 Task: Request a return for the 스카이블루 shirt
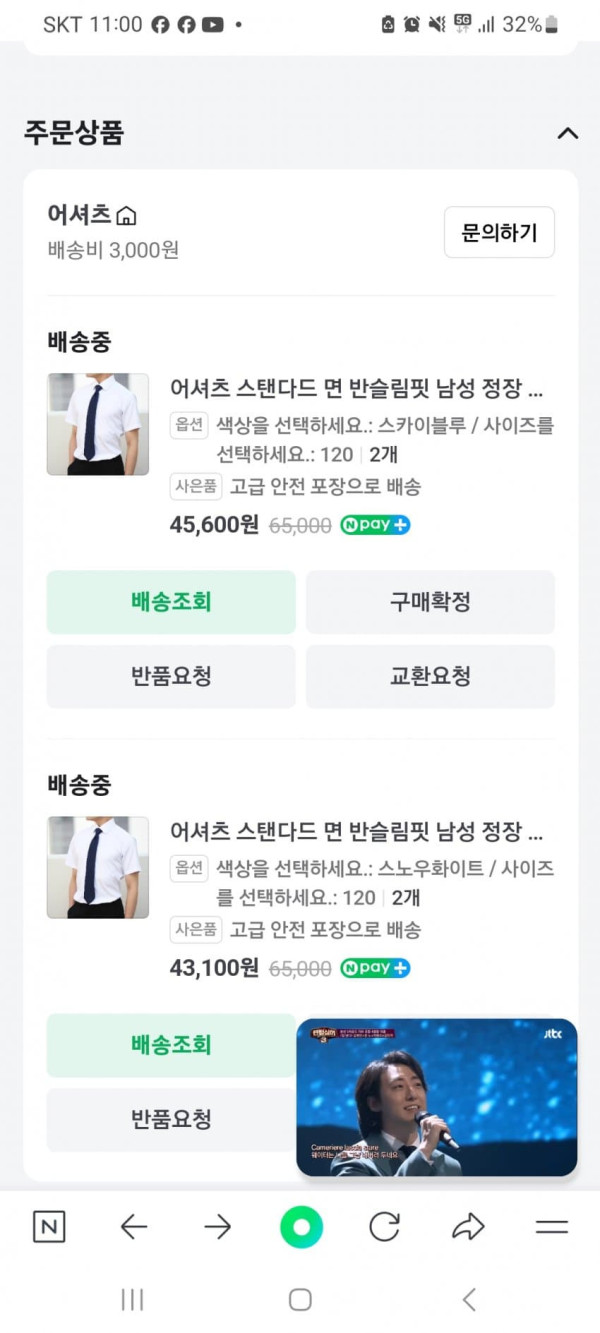[x=171, y=676]
